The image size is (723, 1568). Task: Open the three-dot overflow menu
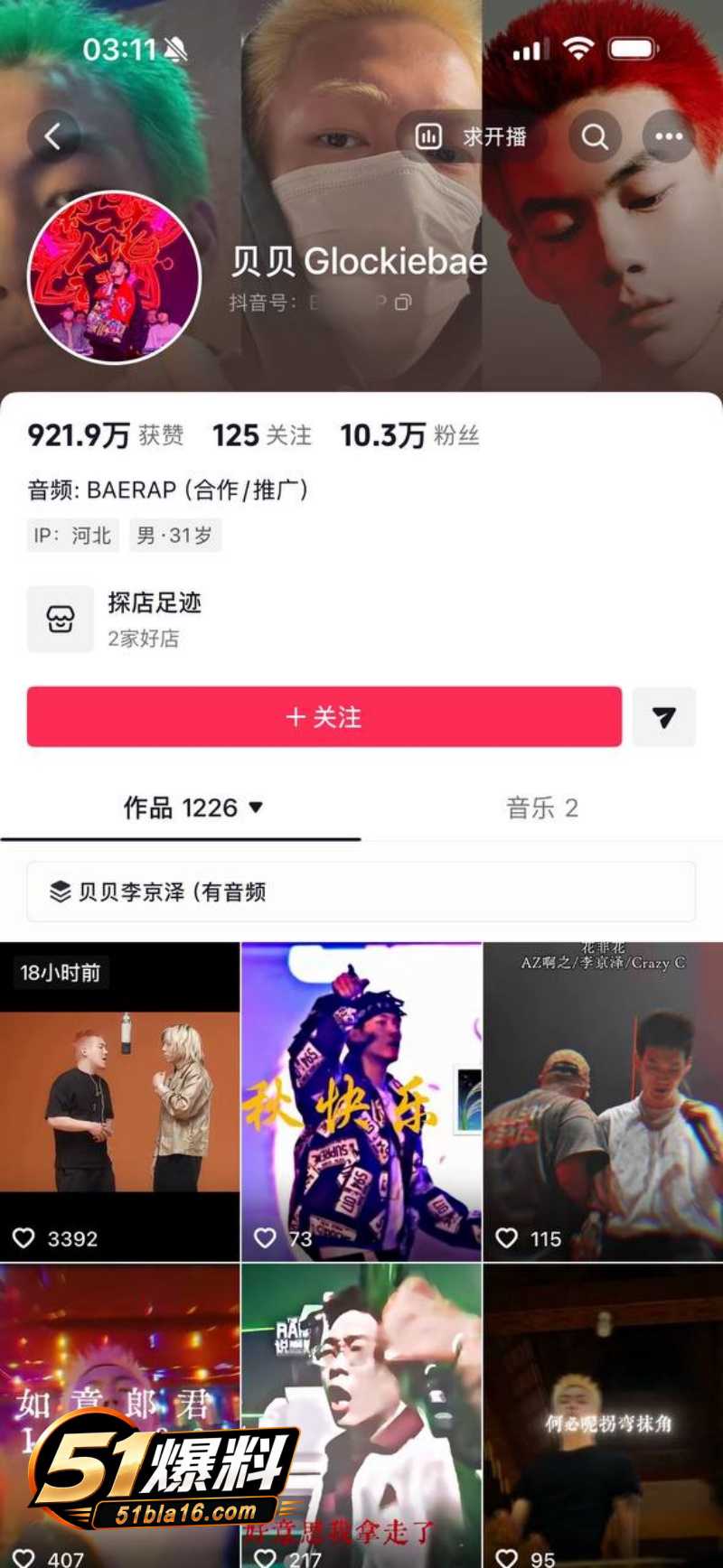tap(669, 136)
